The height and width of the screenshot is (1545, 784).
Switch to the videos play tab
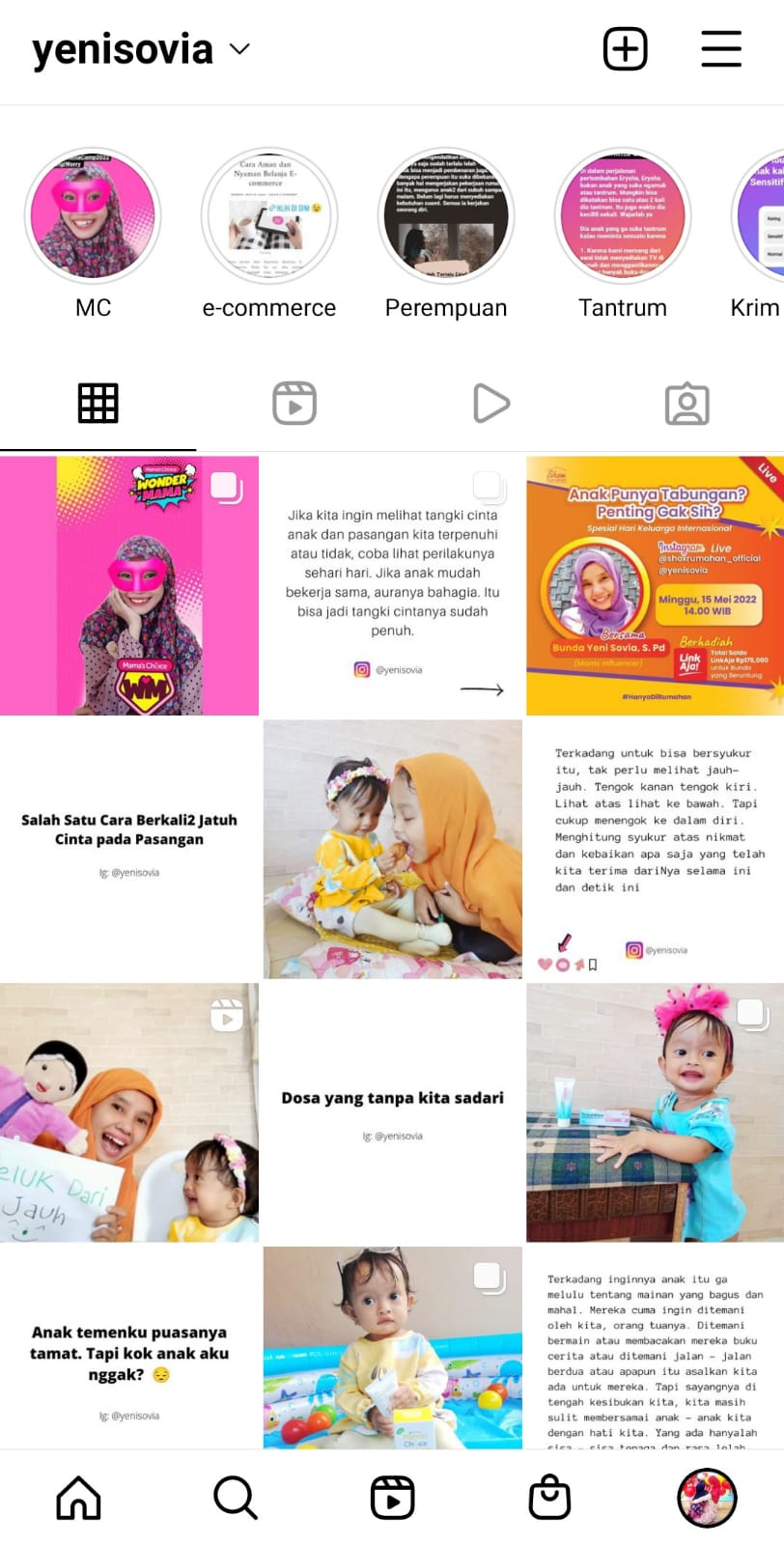pos(490,404)
